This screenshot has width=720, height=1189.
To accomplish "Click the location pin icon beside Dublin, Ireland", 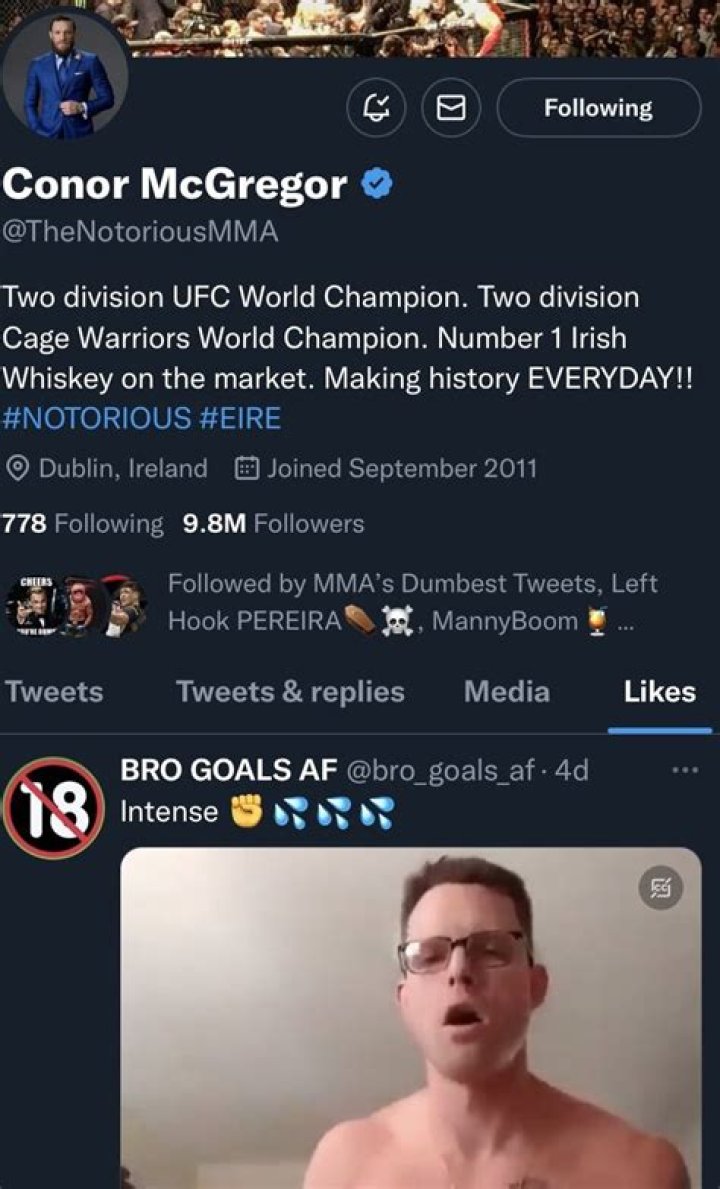I will pyautogui.click(x=18, y=468).
